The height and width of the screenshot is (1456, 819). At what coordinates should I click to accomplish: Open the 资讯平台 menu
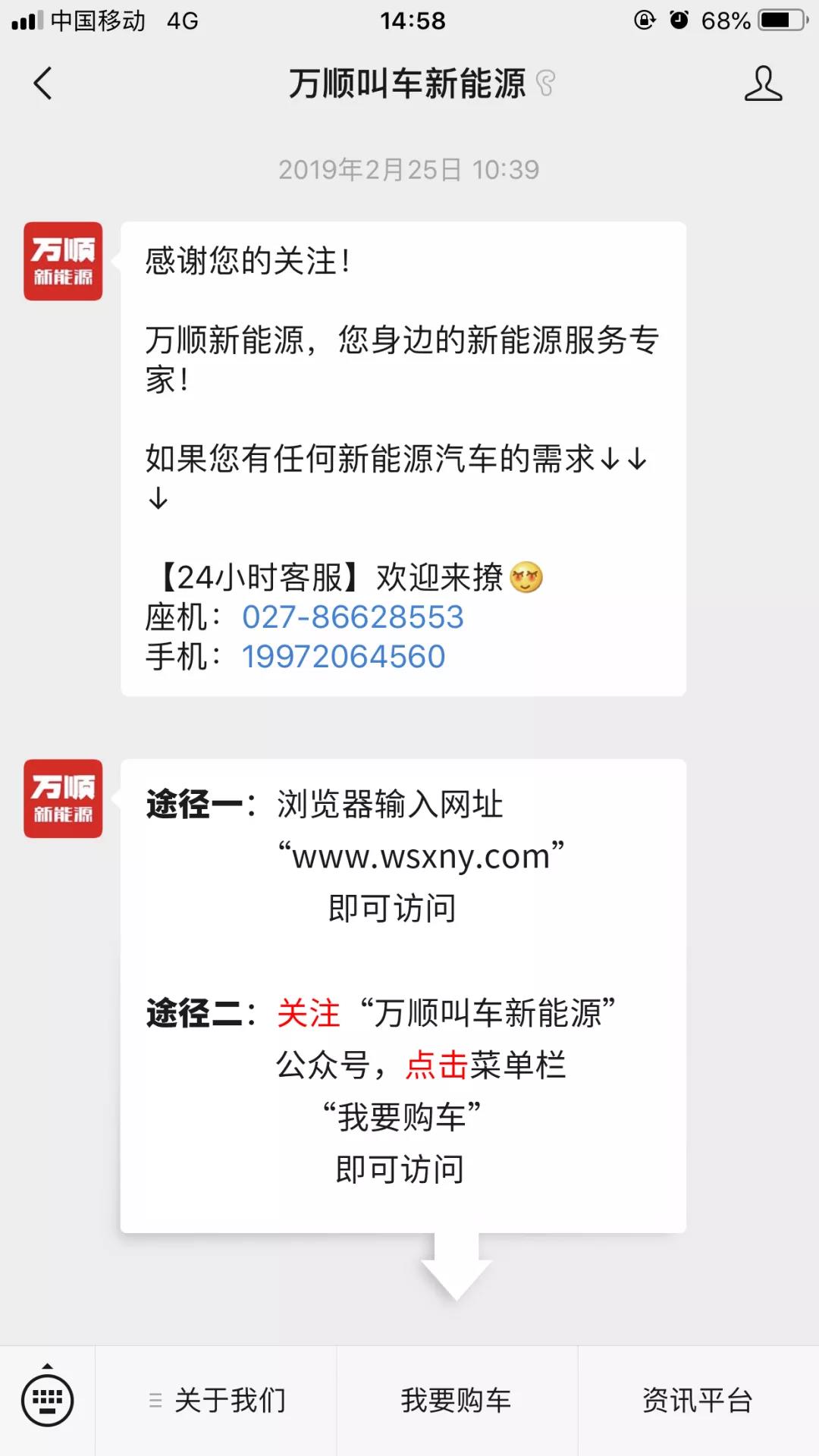(698, 1400)
